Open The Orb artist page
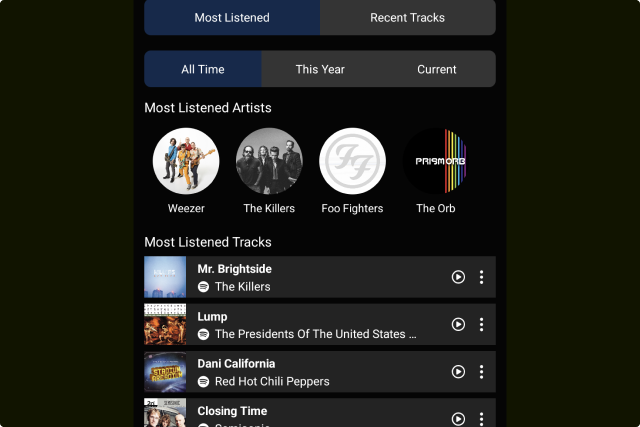 (435, 161)
